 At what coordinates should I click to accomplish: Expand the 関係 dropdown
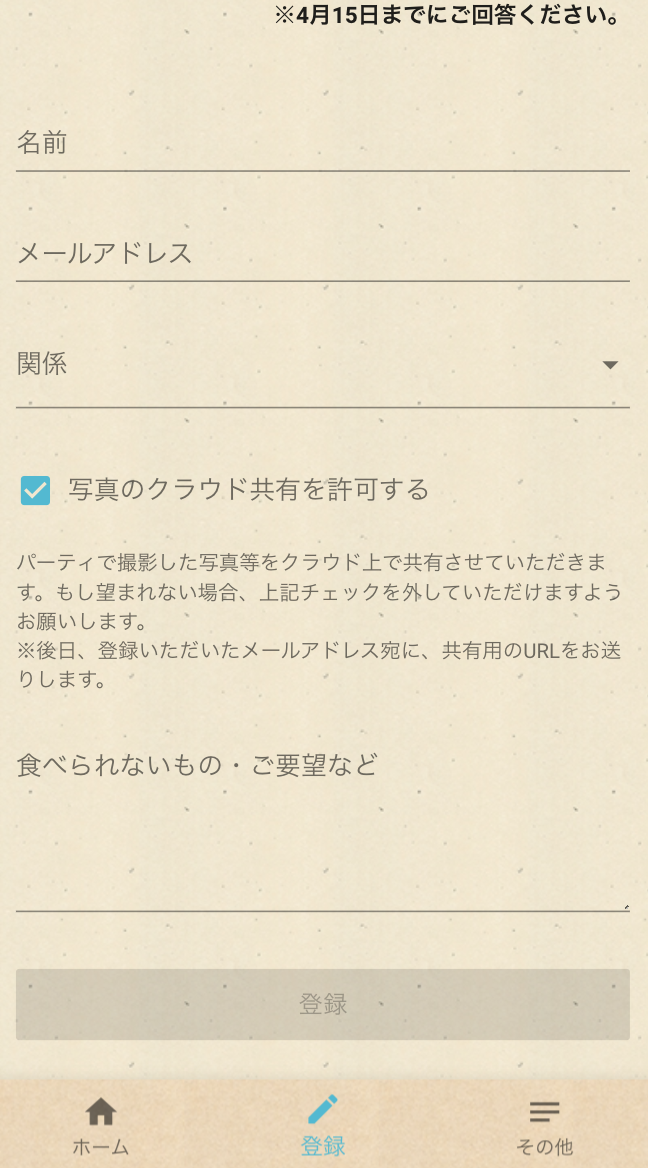tap(322, 365)
